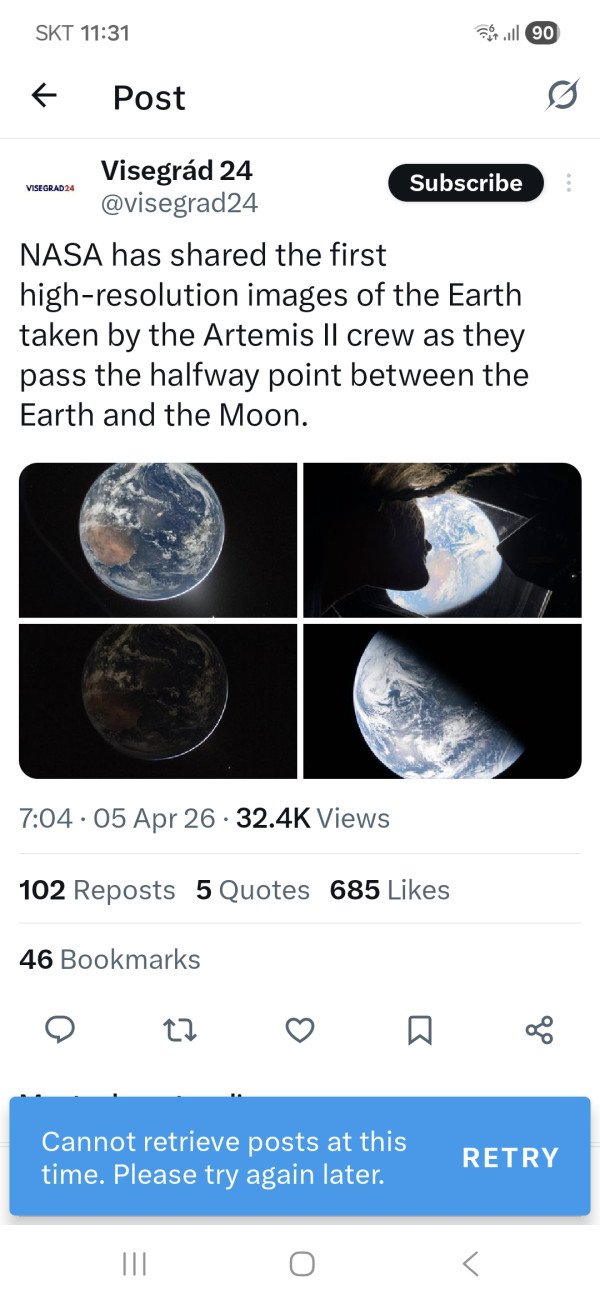Like the Artemis II post
The width and height of the screenshot is (600, 1300).
click(x=300, y=1030)
